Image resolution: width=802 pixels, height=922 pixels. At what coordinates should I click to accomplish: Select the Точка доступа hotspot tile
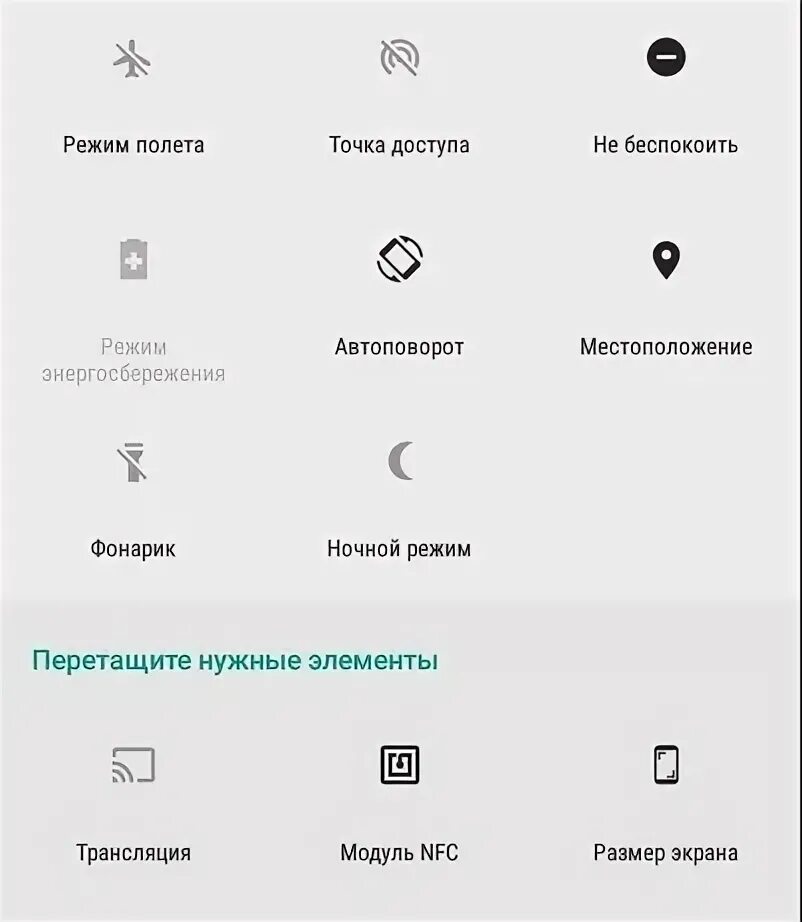[399, 60]
